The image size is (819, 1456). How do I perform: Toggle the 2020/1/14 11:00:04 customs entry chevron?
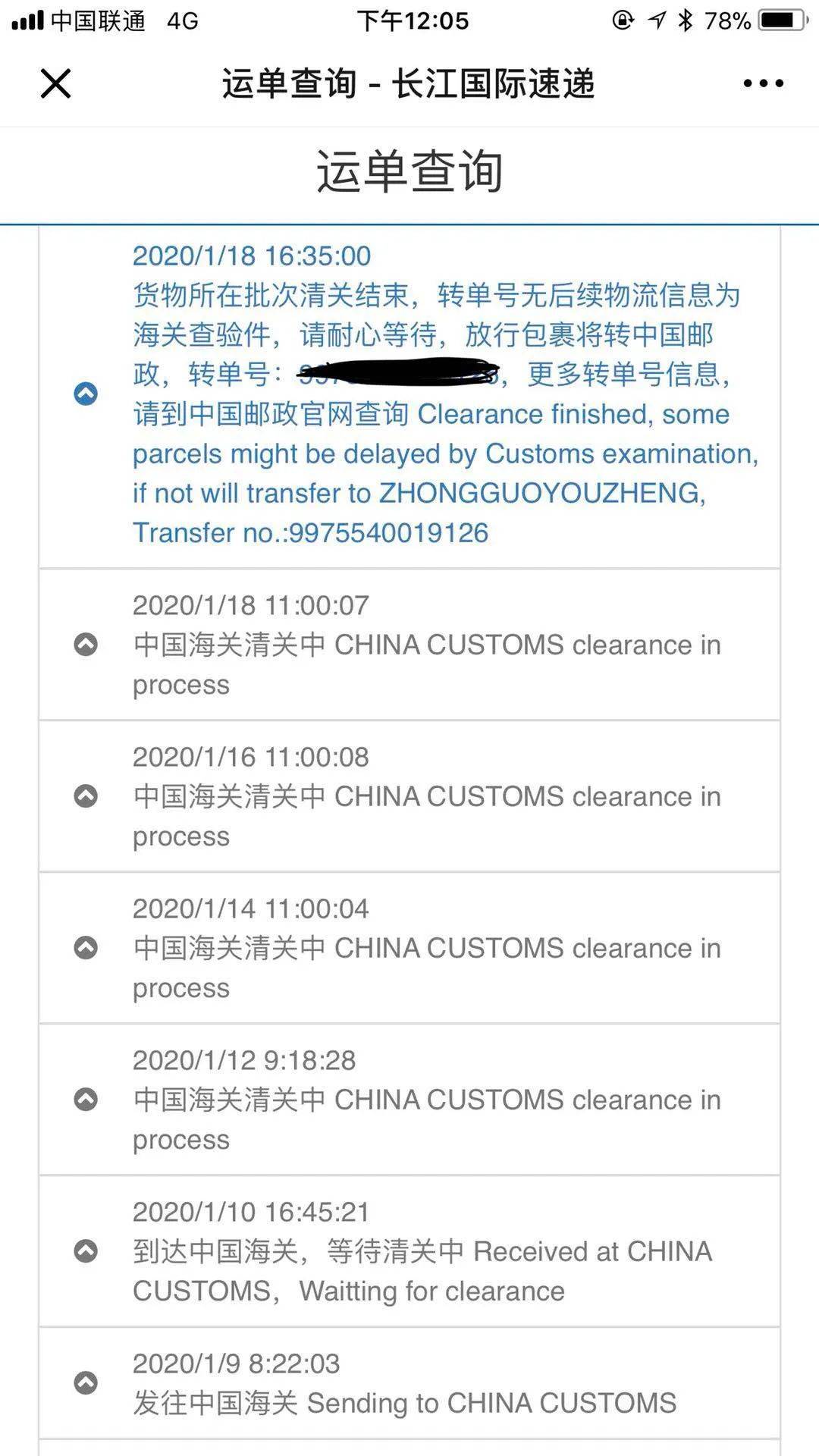coord(86,948)
